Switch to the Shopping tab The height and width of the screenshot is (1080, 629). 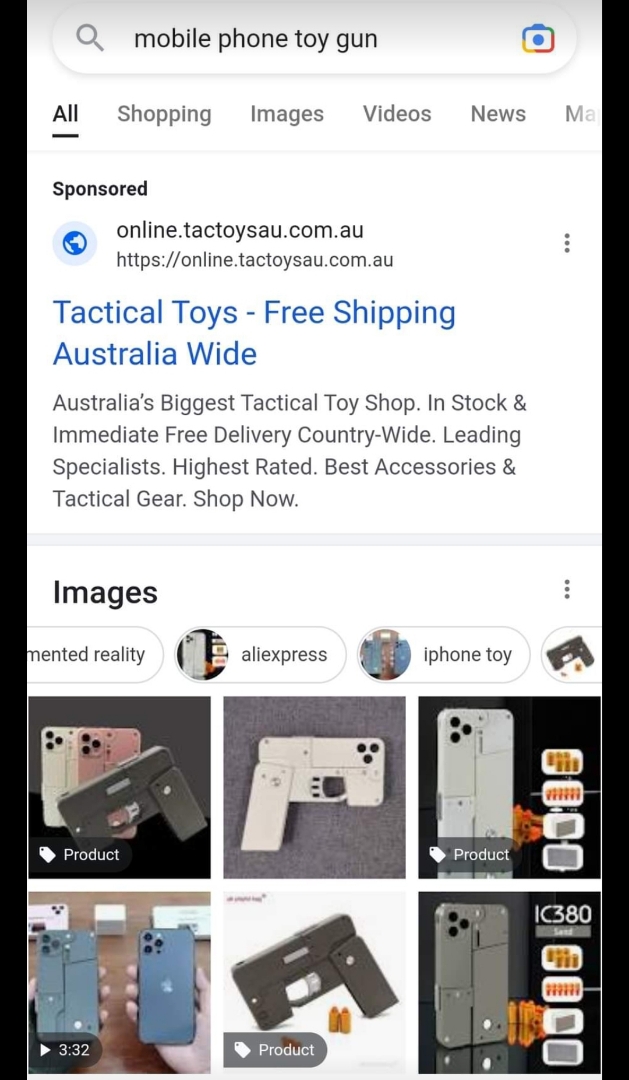coord(164,114)
